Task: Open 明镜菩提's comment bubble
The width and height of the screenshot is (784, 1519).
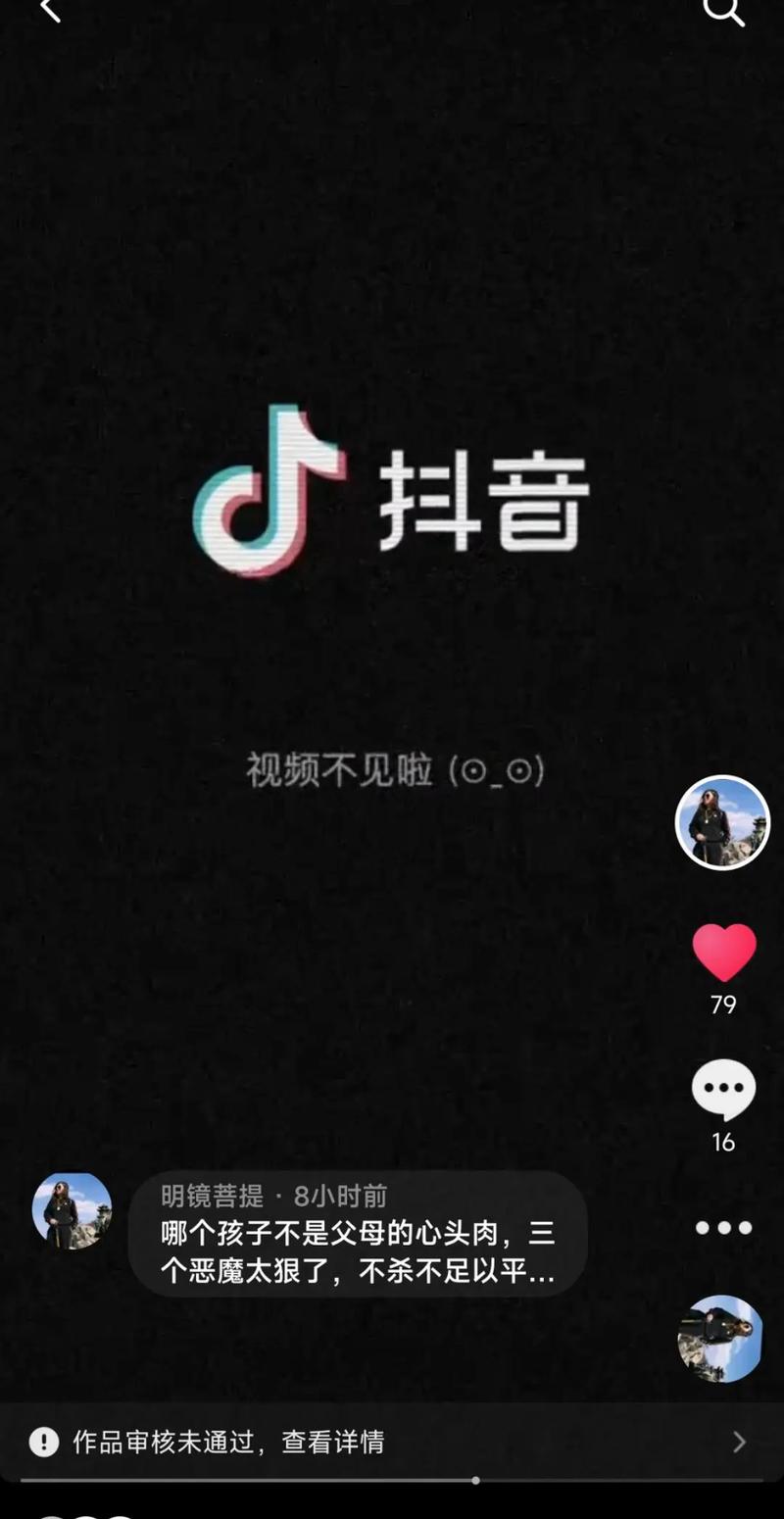Action: click(x=358, y=1234)
